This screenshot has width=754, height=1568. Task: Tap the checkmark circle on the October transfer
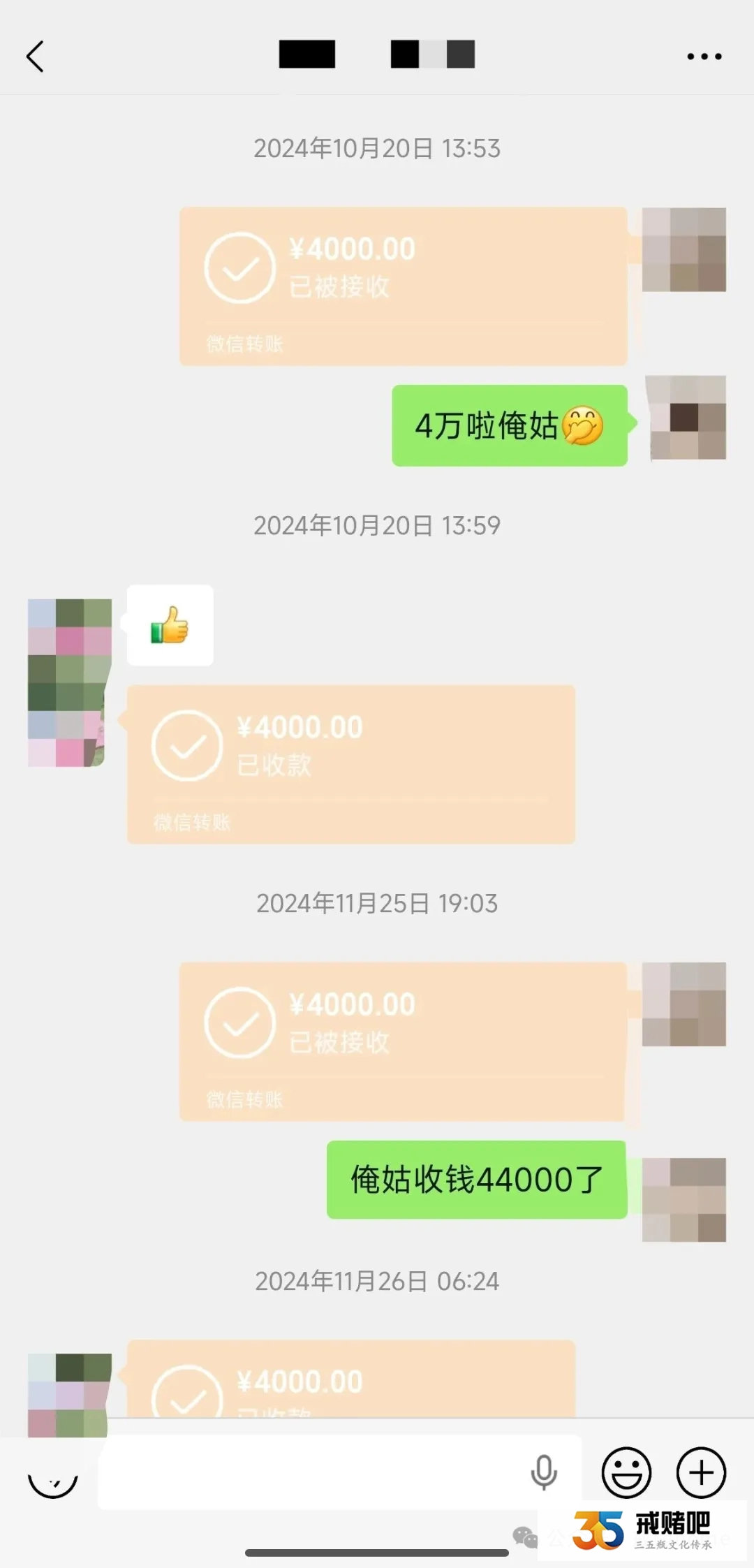[240, 267]
